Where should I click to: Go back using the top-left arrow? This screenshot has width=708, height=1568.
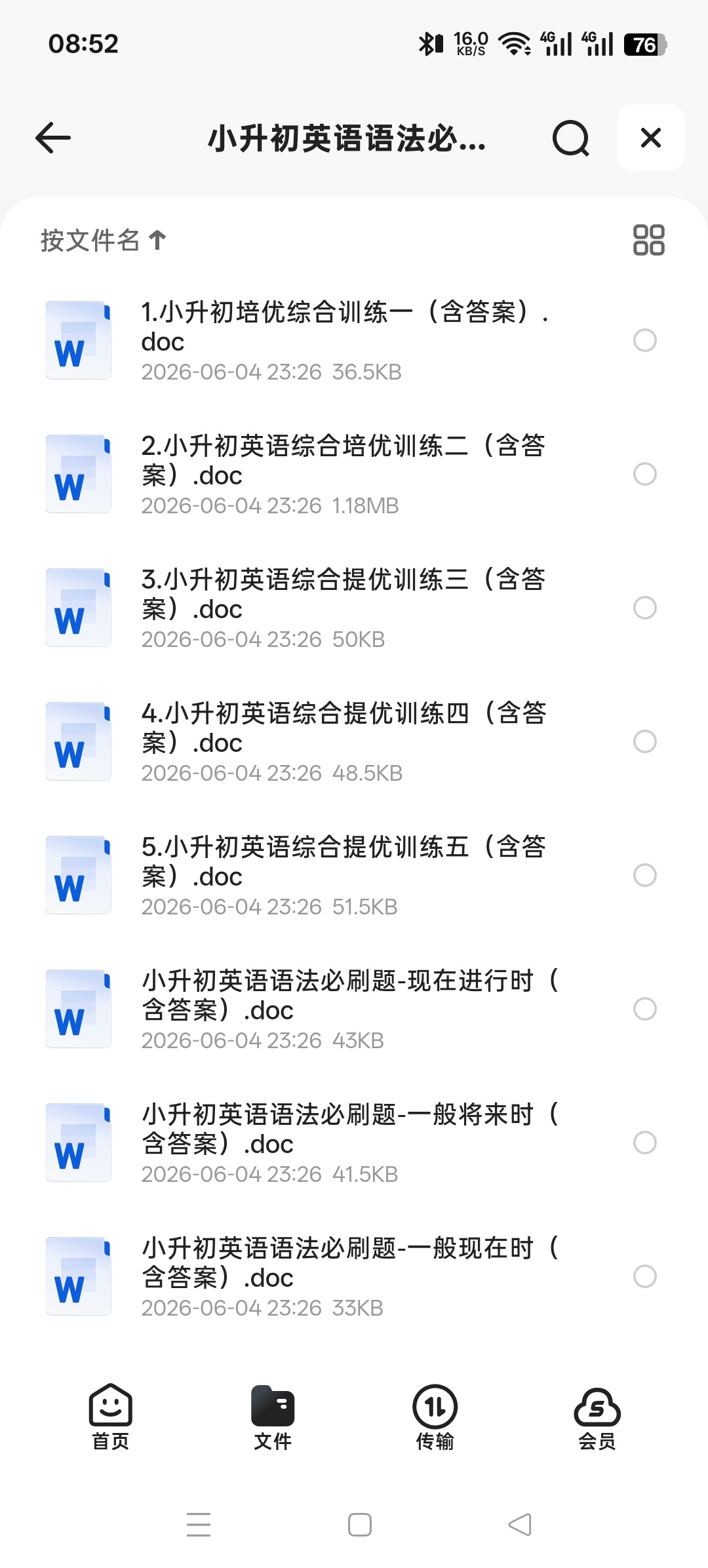click(x=53, y=138)
